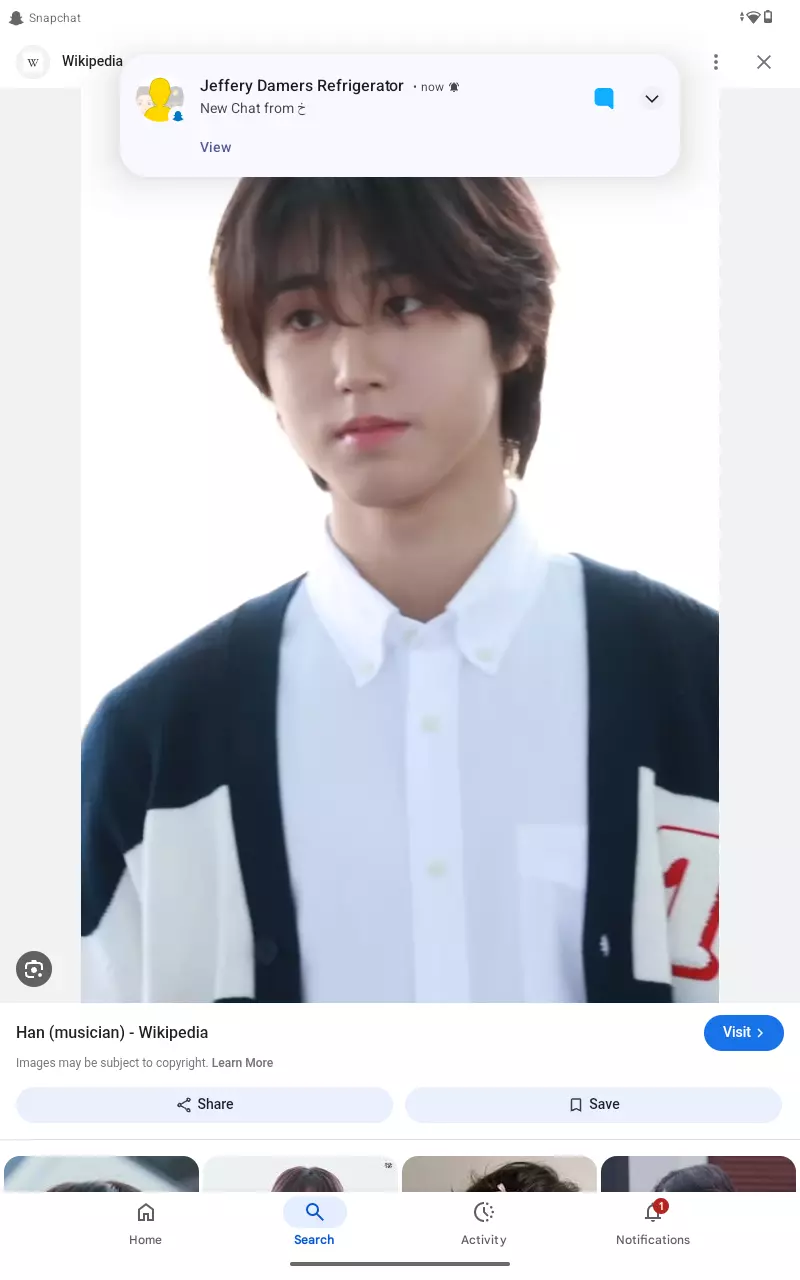This screenshot has width=800, height=1280.
Task: Open the Notifications tab
Action: coord(653,1223)
